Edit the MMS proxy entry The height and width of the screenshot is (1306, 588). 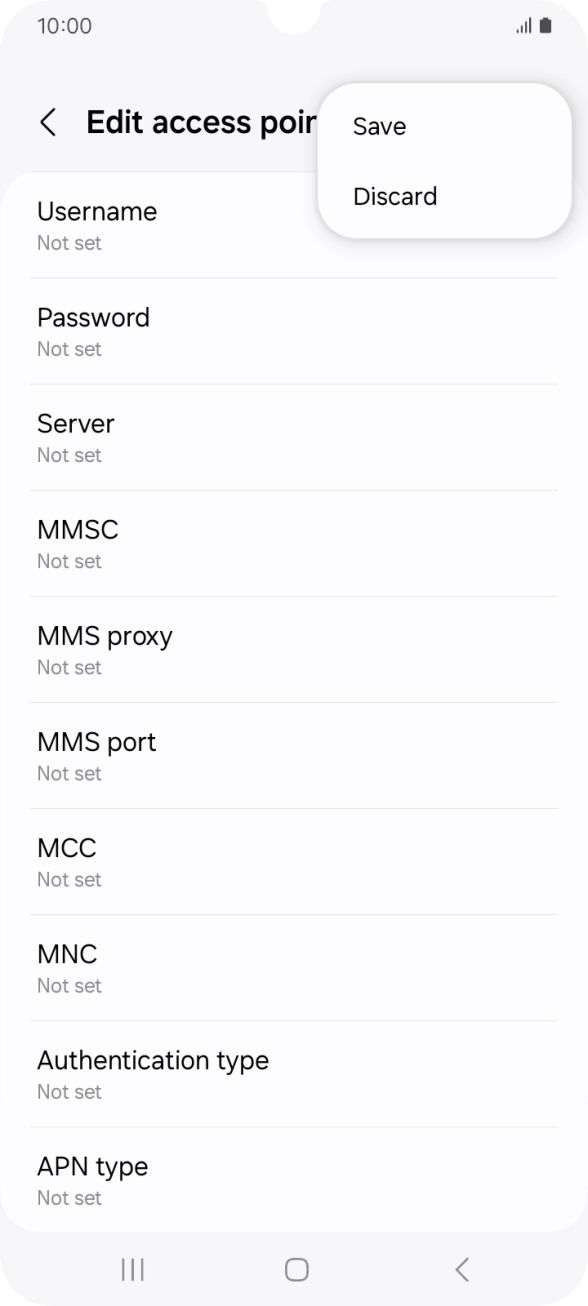[x=294, y=649]
